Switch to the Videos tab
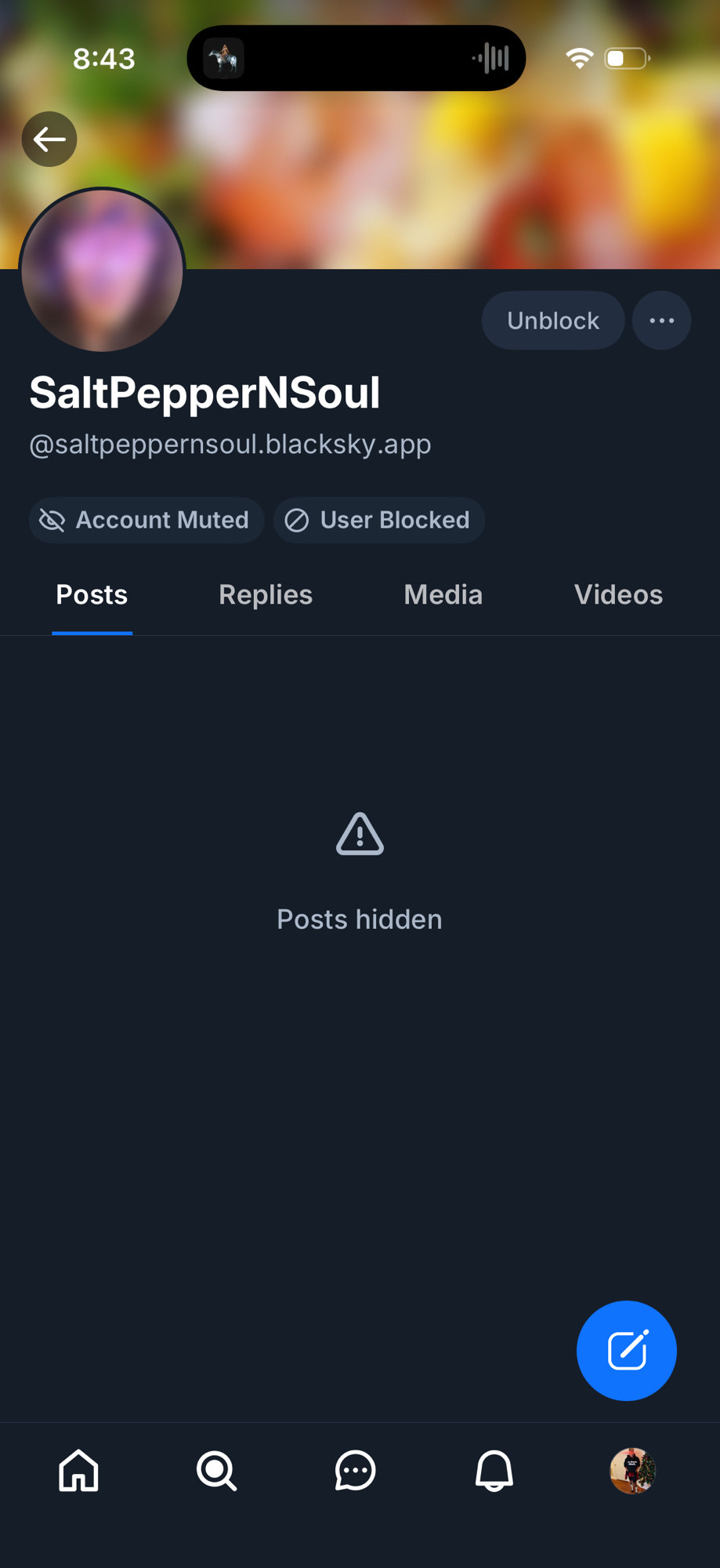Screen dimensions: 720x1568 coord(618,595)
